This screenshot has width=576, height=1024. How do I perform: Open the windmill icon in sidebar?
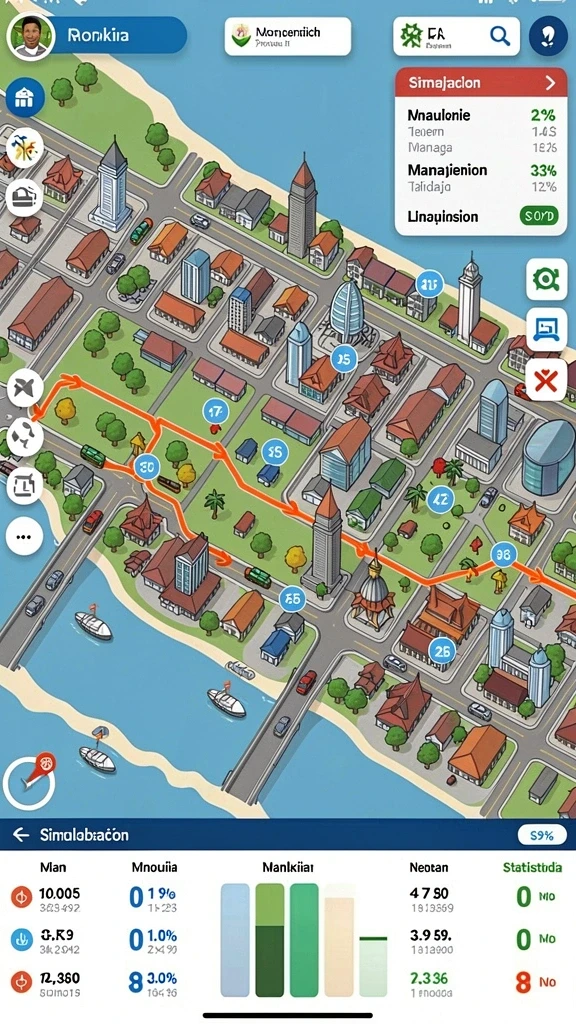coord(25,148)
